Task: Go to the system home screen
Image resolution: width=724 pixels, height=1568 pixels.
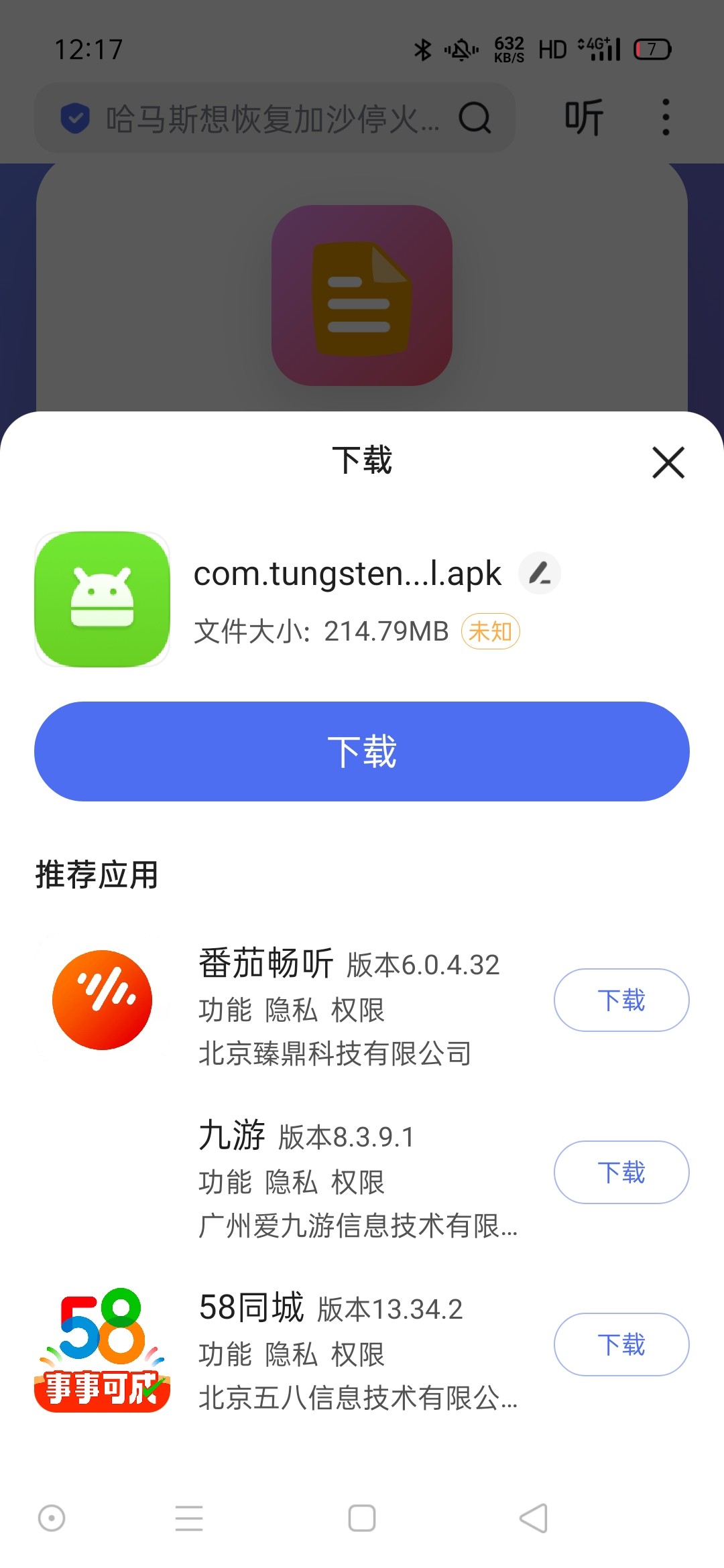Action: point(362,1518)
